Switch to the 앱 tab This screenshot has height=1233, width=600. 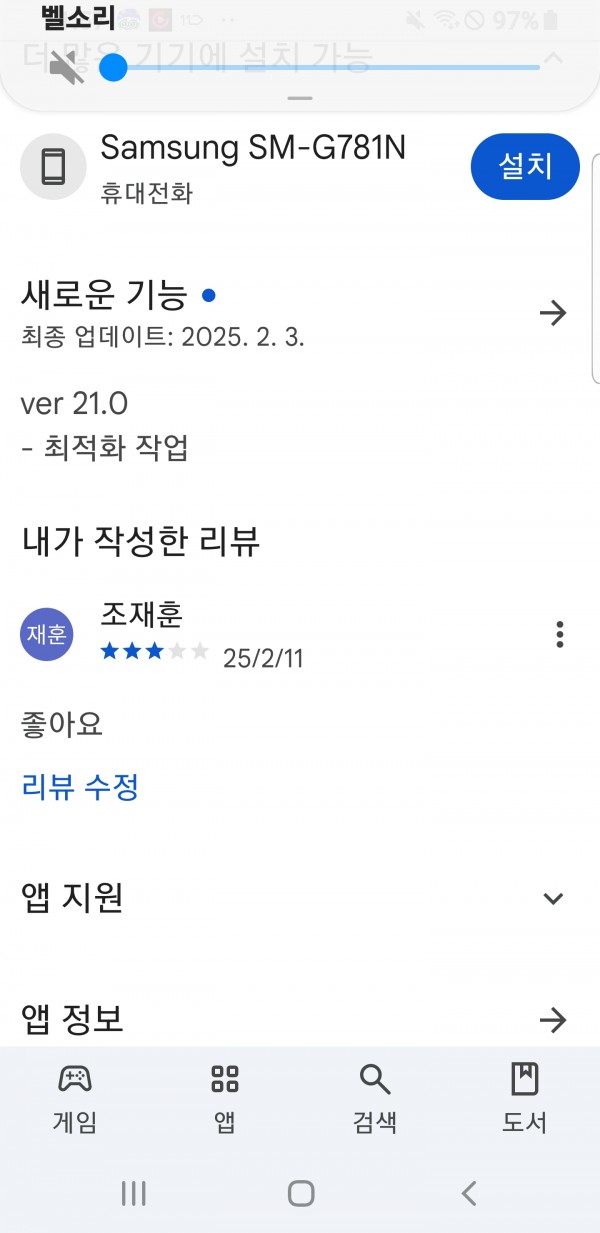tap(225, 1098)
